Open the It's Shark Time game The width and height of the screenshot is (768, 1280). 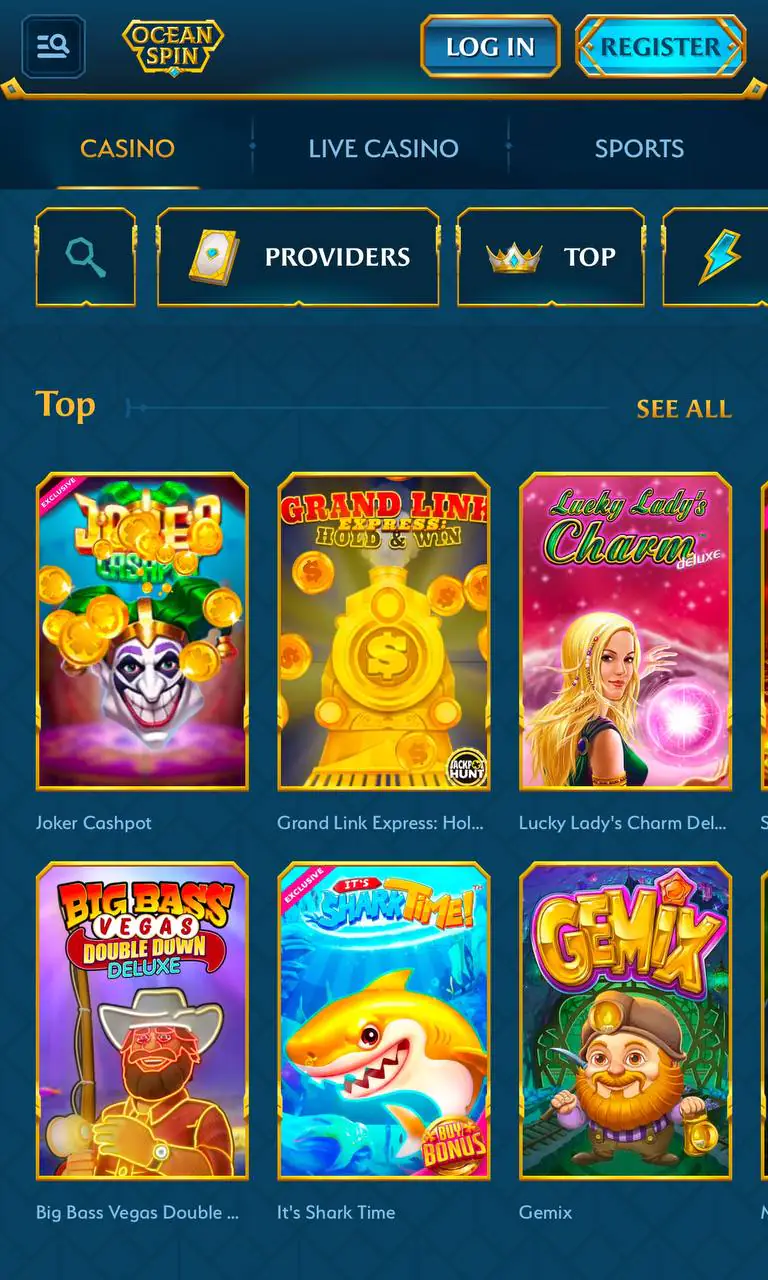pos(384,1020)
